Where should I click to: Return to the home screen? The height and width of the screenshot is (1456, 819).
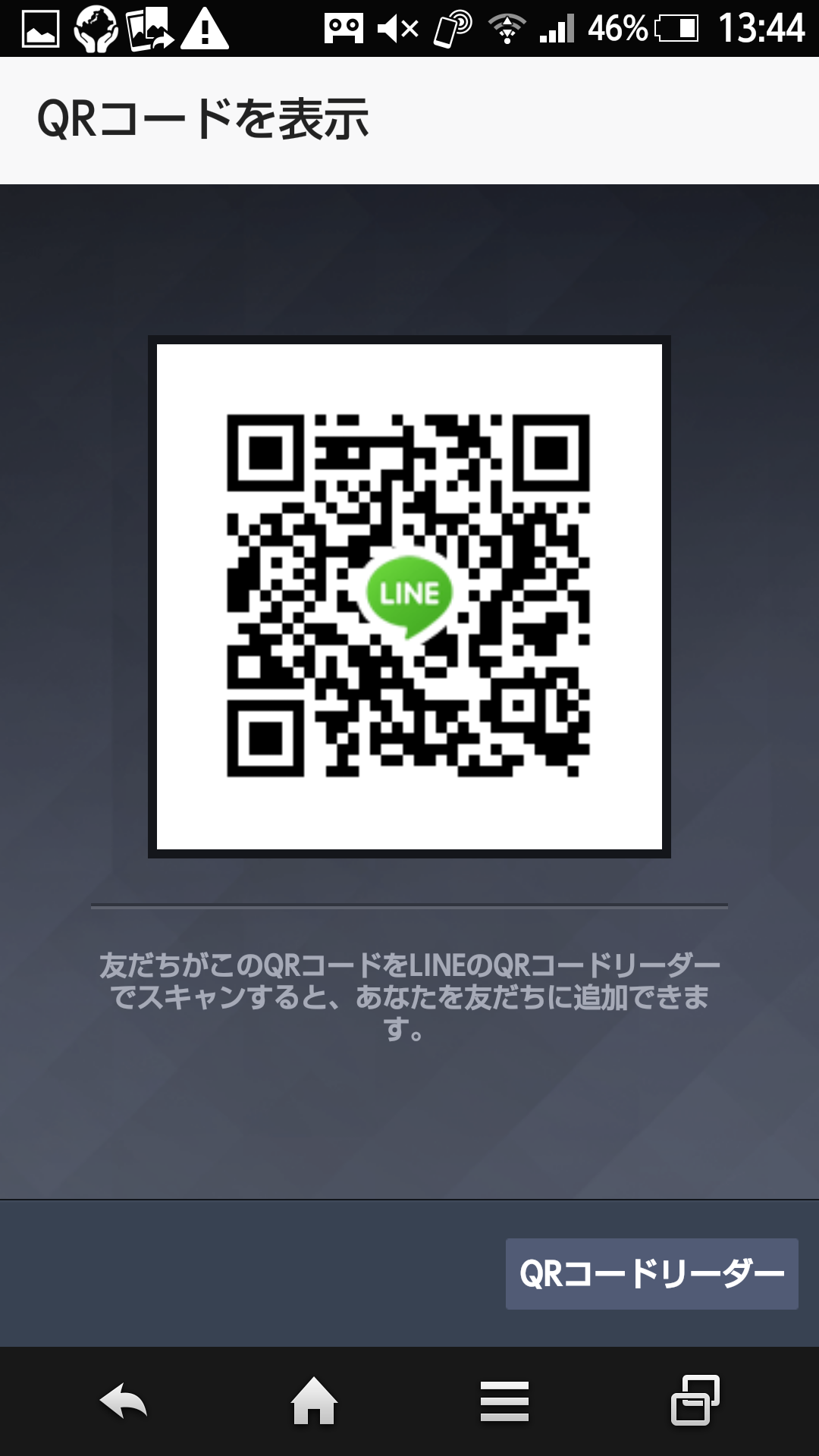click(x=314, y=1401)
